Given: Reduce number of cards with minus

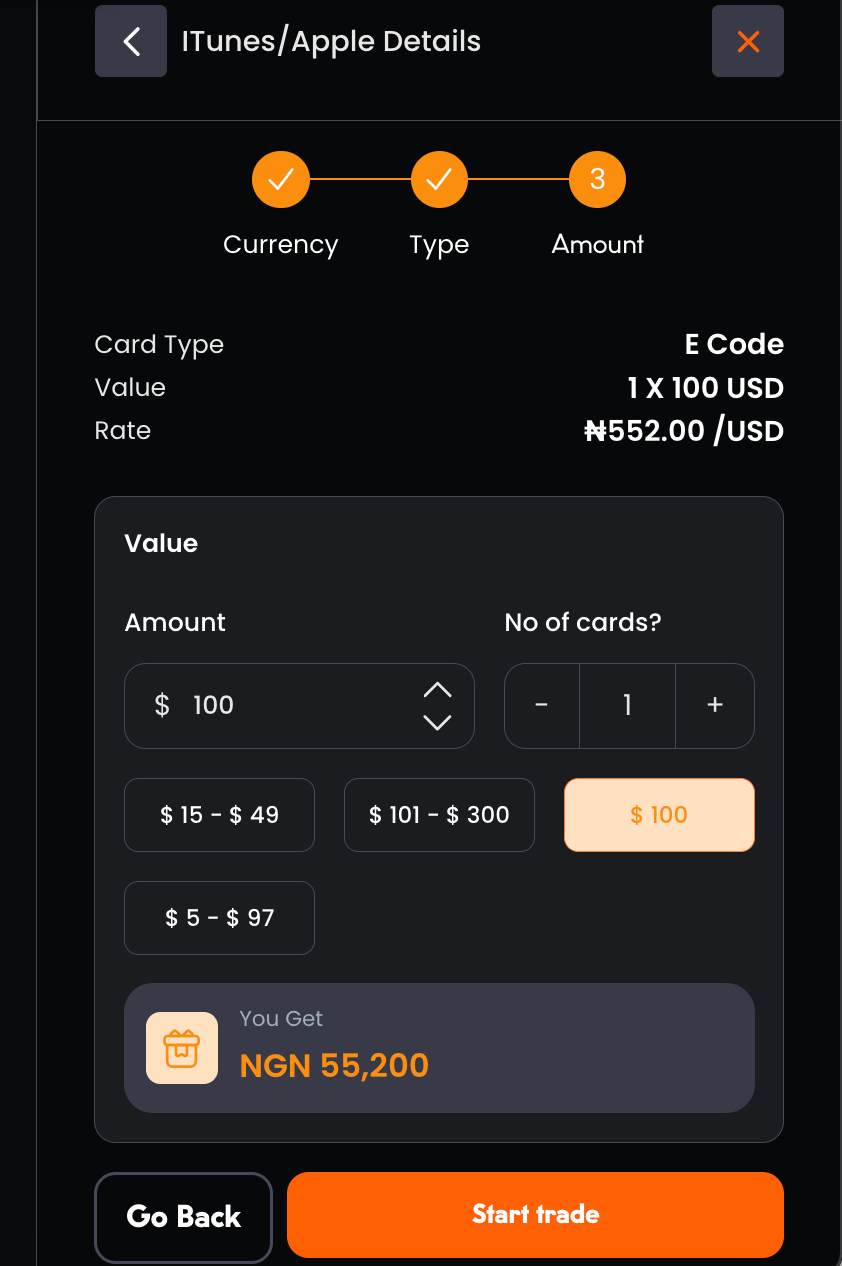Looking at the screenshot, I should [541, 706].
